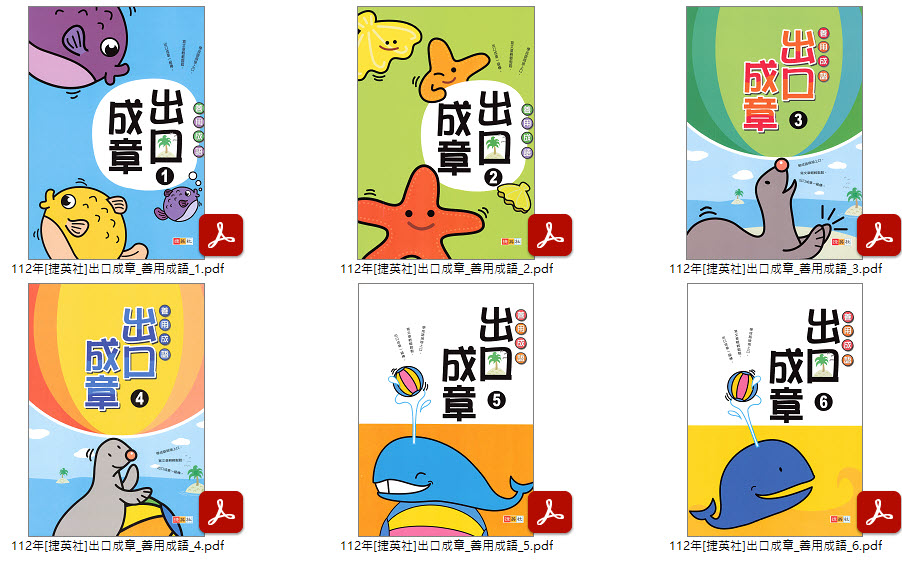
Task: Select the 善用成語_3.pdf file
Action: coord(774,133)
